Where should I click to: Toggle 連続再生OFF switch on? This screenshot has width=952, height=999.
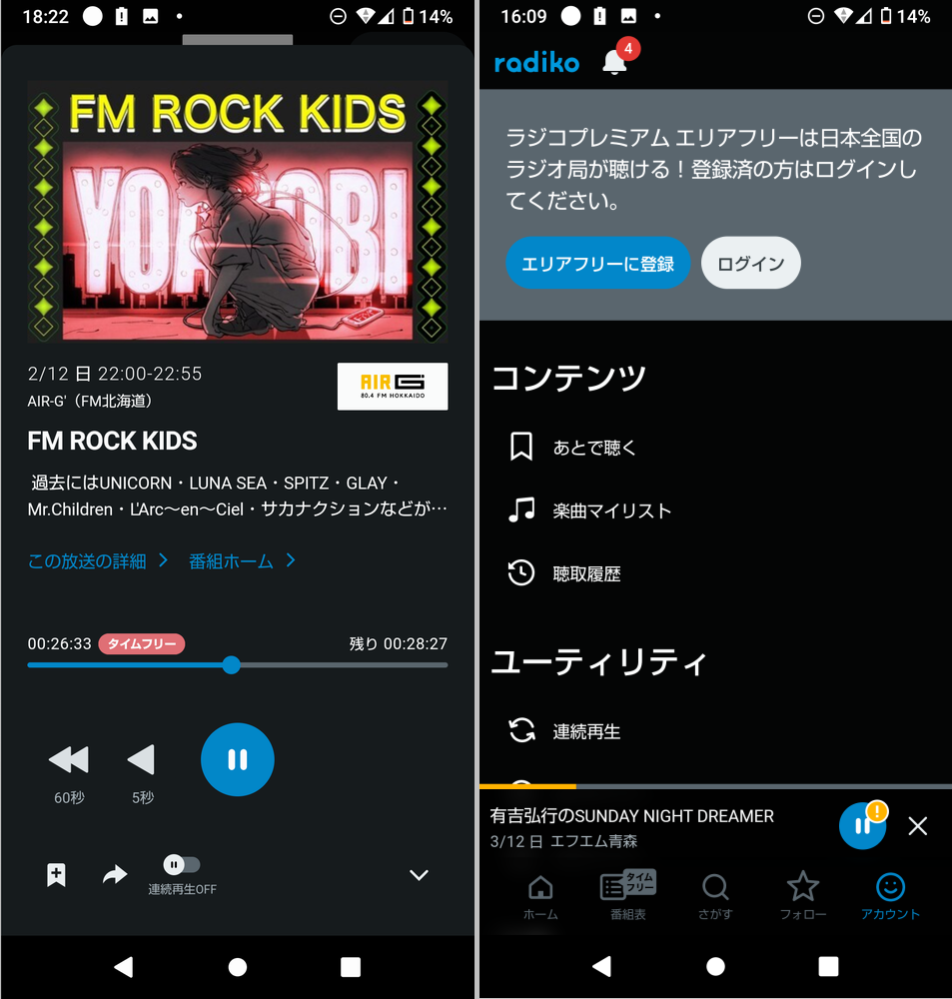coord(182,864)
